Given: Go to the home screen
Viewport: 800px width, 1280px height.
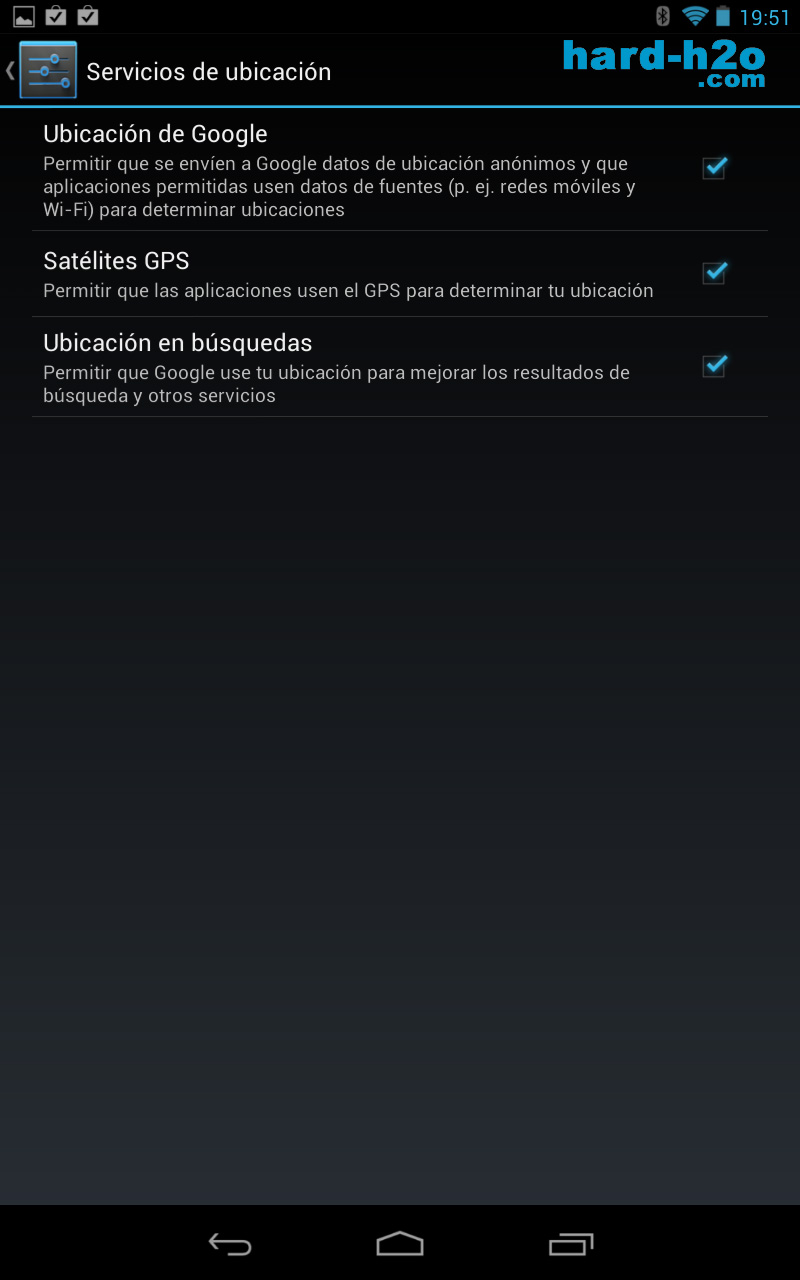Looking at the screenshot, I should (400, 1244).
